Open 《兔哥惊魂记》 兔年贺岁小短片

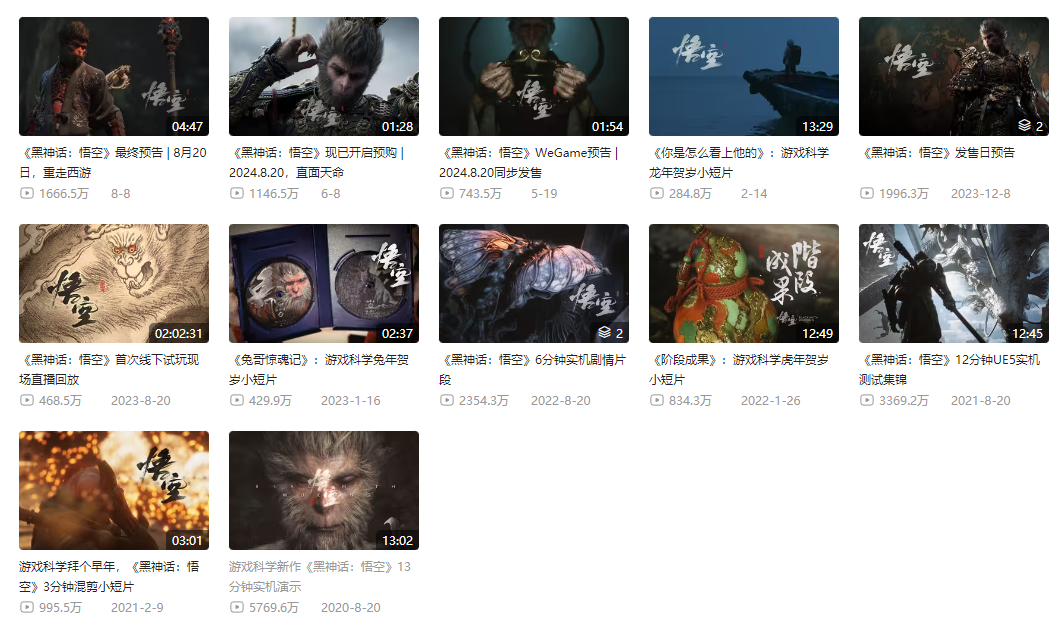324,283
